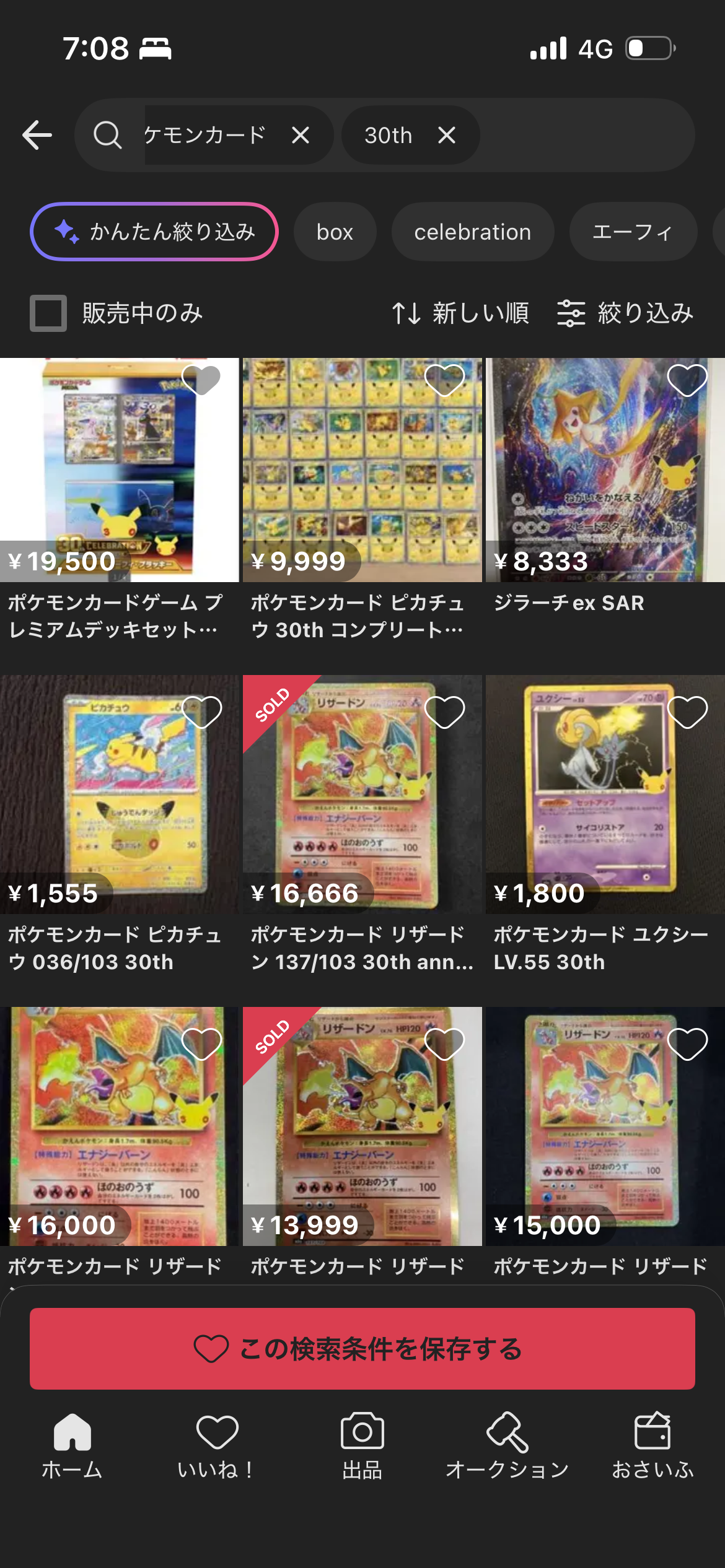Open かんたん絞り込み quick filter
This screenshot has height=1568, width=725.
pos(154,232)
